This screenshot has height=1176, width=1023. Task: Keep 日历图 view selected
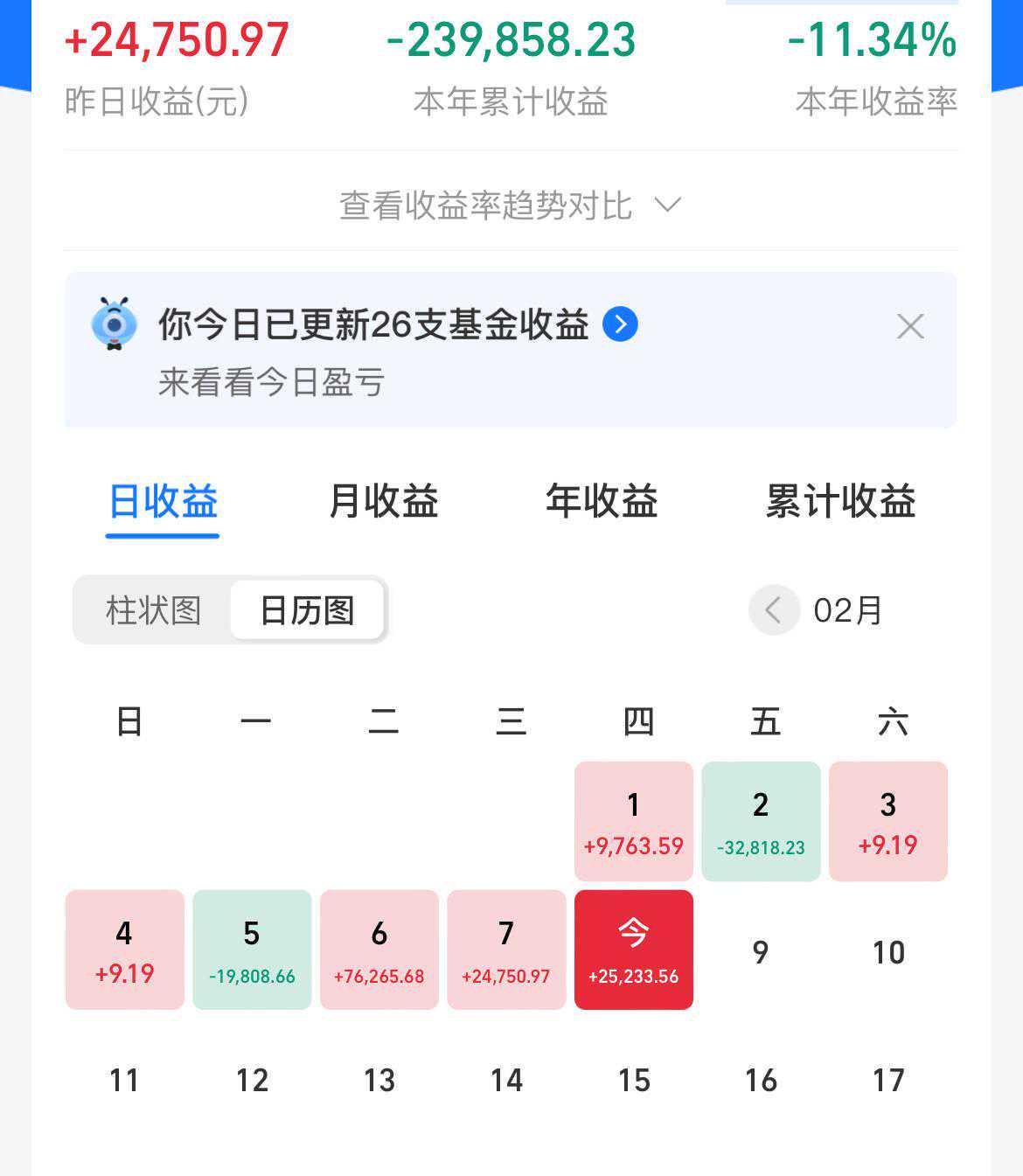(307, 610)
